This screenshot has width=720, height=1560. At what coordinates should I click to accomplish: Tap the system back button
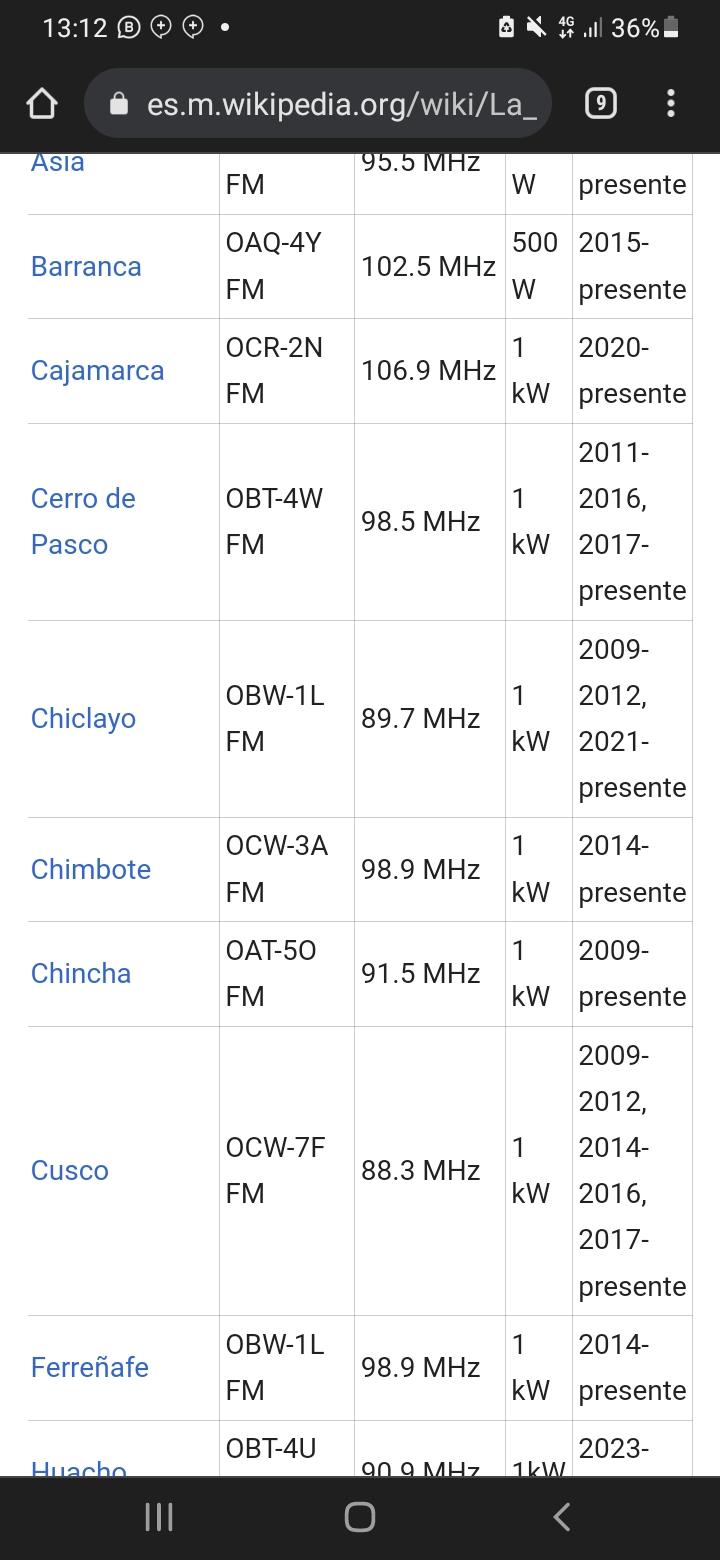click(562, 1517)
